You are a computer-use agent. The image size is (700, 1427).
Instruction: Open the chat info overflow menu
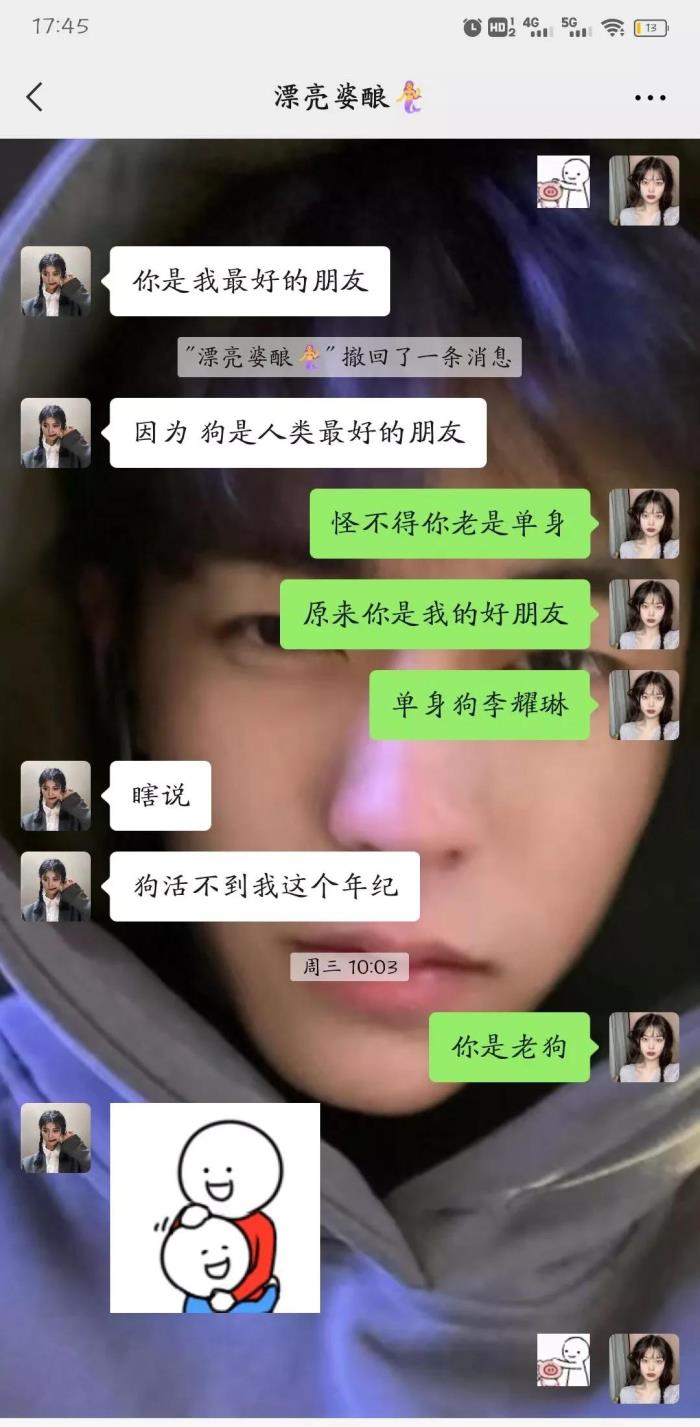[x=649, y=97]
